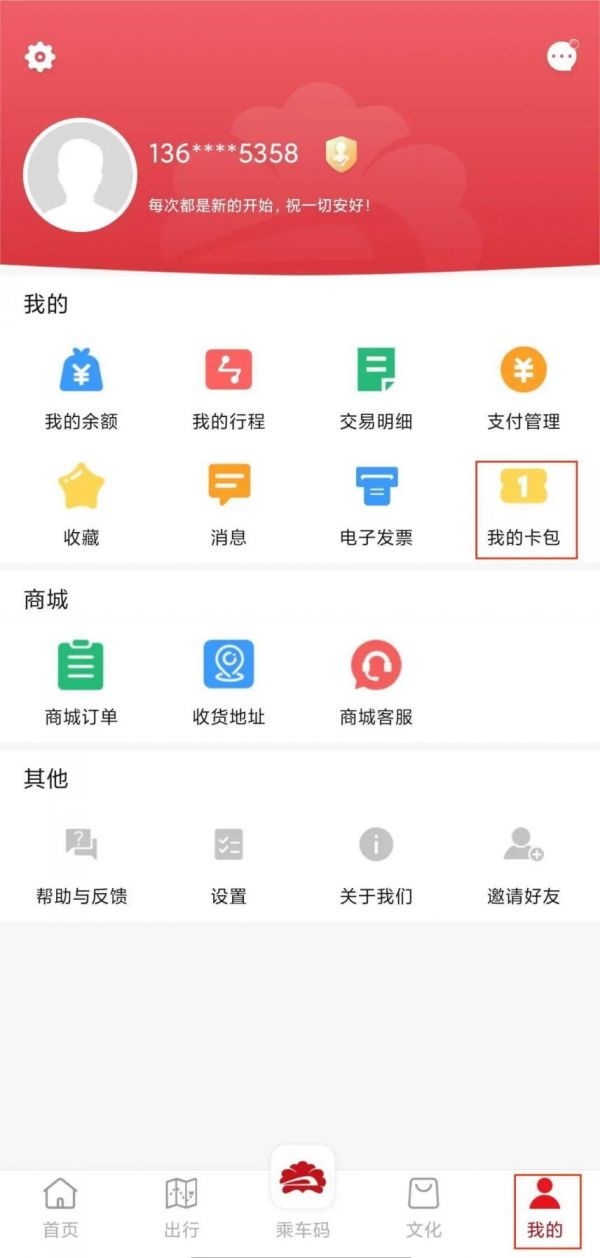
Task: Open 交易明细 transaction details
Action: pyautogui.click(x=376, y=388)
